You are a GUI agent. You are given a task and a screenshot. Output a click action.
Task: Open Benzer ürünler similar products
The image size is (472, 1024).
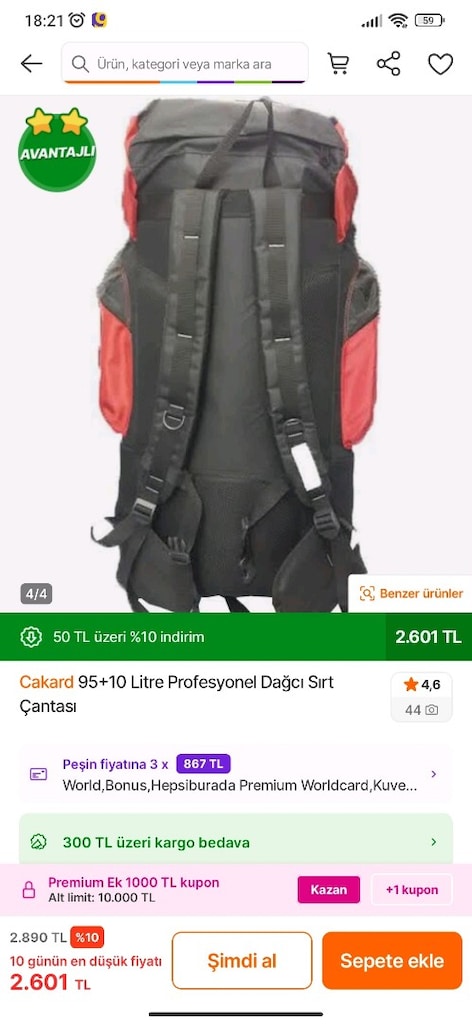[411, 593]
